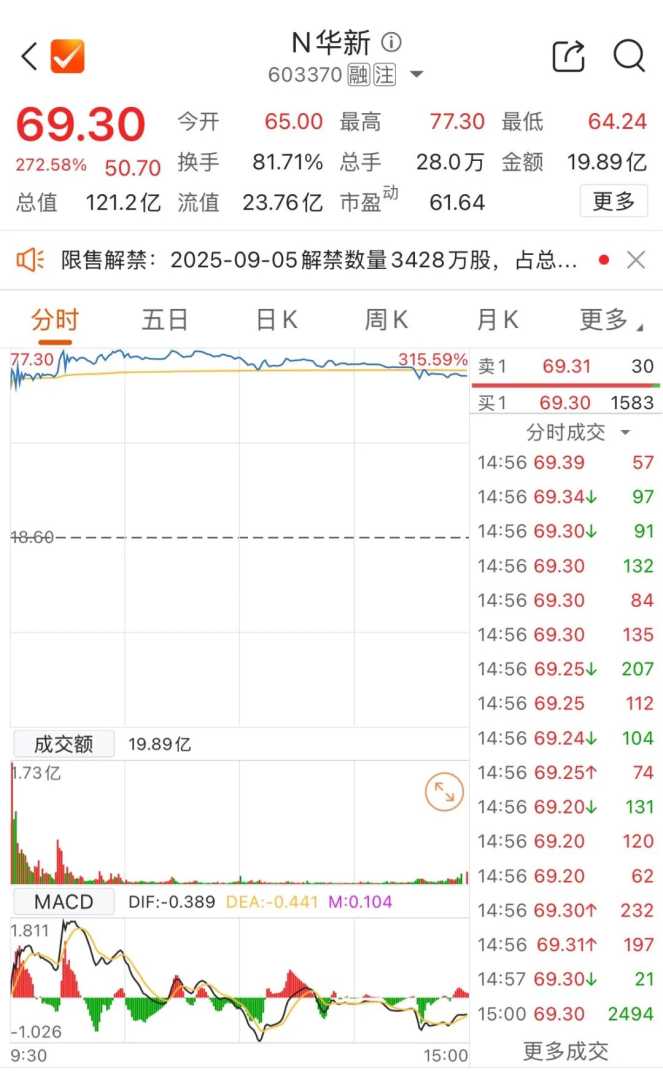Select the 月K chart tab

(x=497, y=320)
